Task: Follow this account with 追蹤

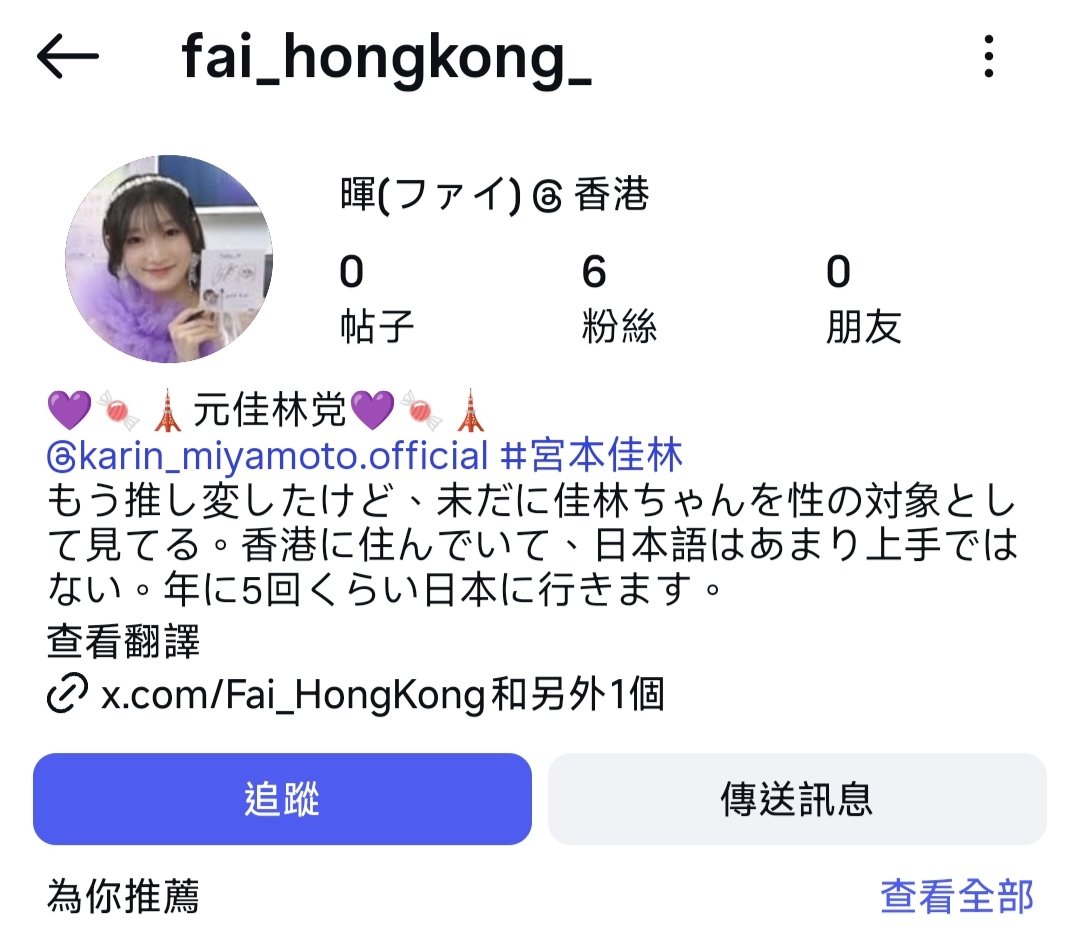Action: pyautogui.click(x=282, y=799)
